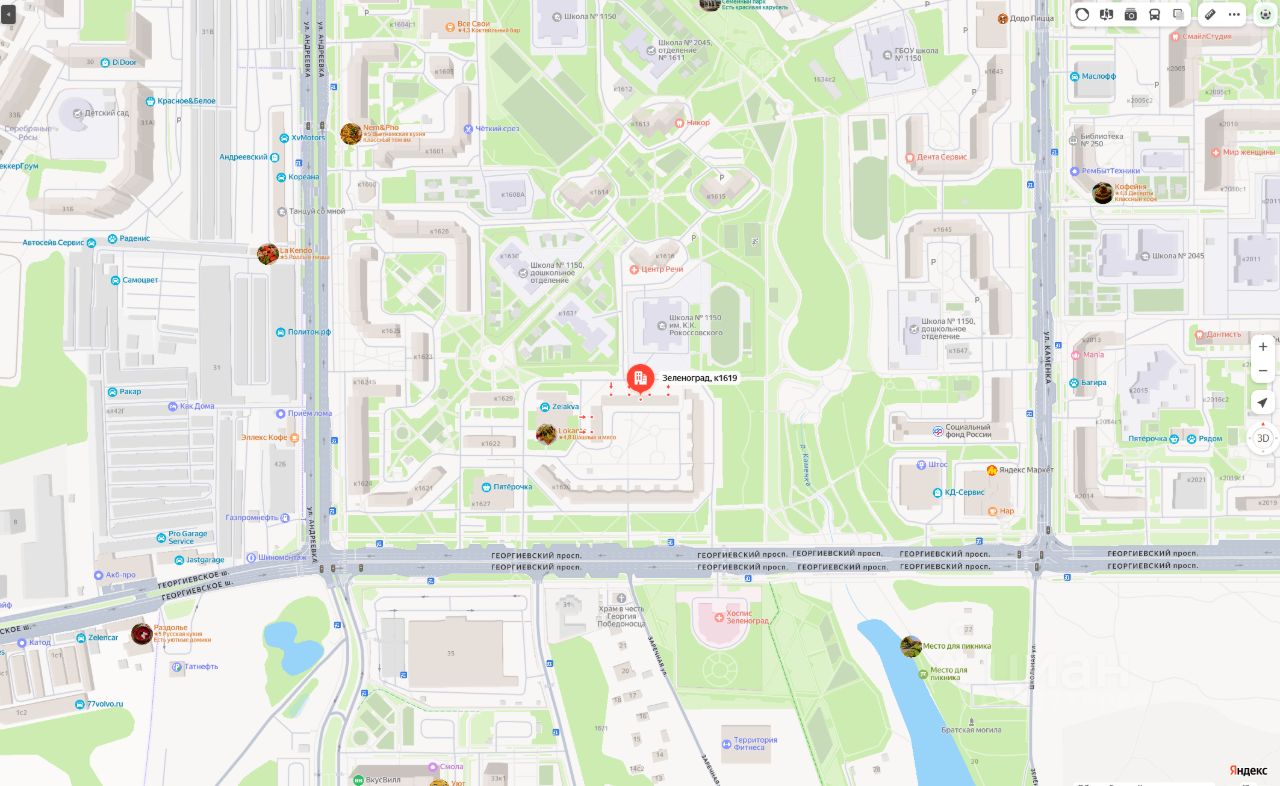This screenshot has width=1280, height=786.
Task: Select the red Зеленоград, к1619 pin
Action: 640,378
